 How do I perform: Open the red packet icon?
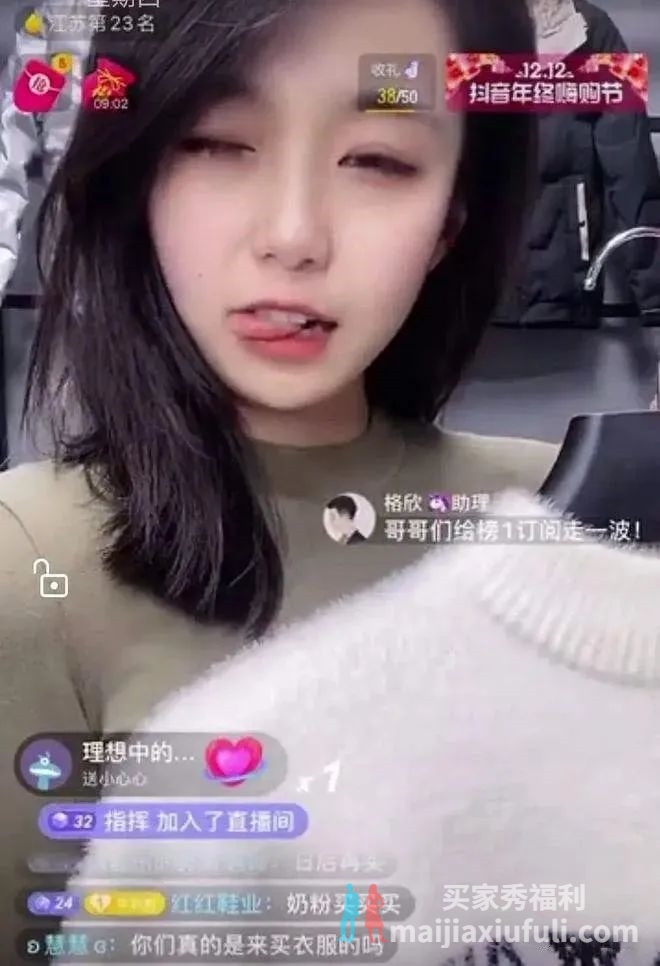tap(38, 85)
